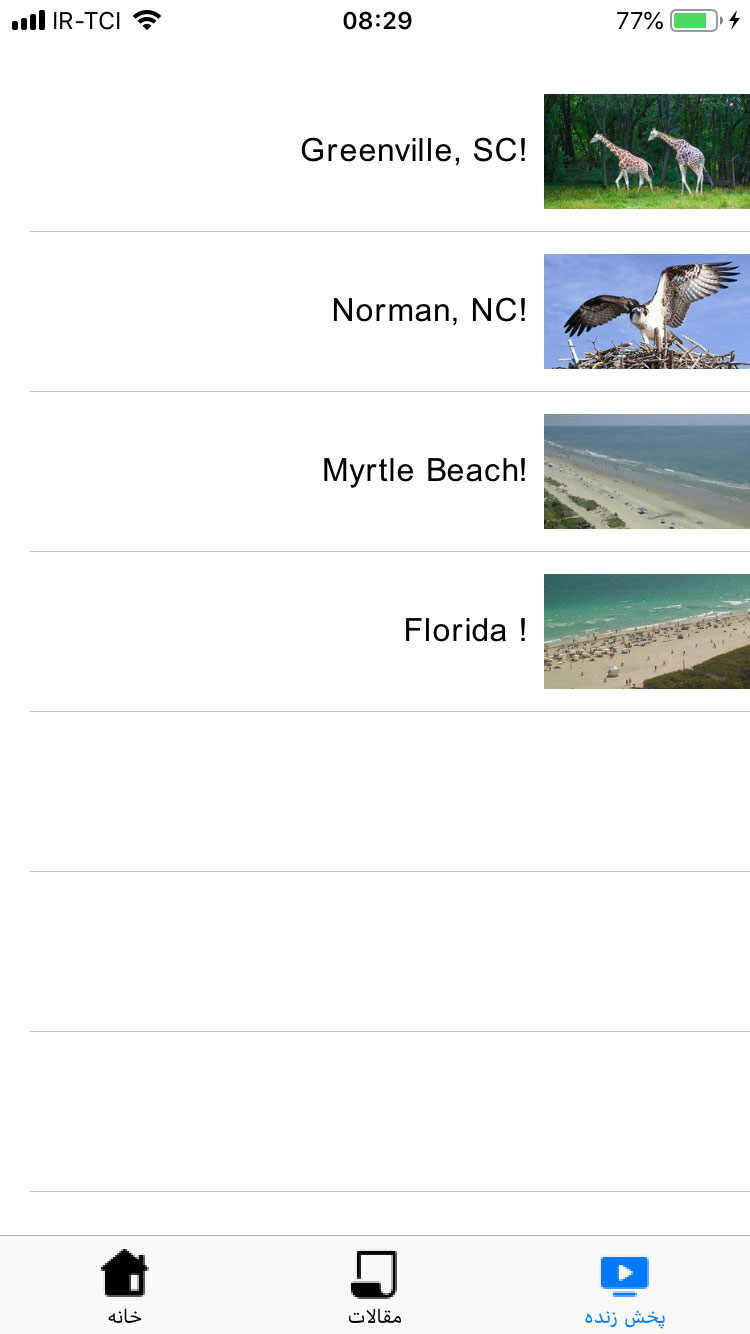Image resolution: width=750 pixels, height=1334 pixels.
Task: Open the Myrtle Beach! live cam
Action: 424,471
